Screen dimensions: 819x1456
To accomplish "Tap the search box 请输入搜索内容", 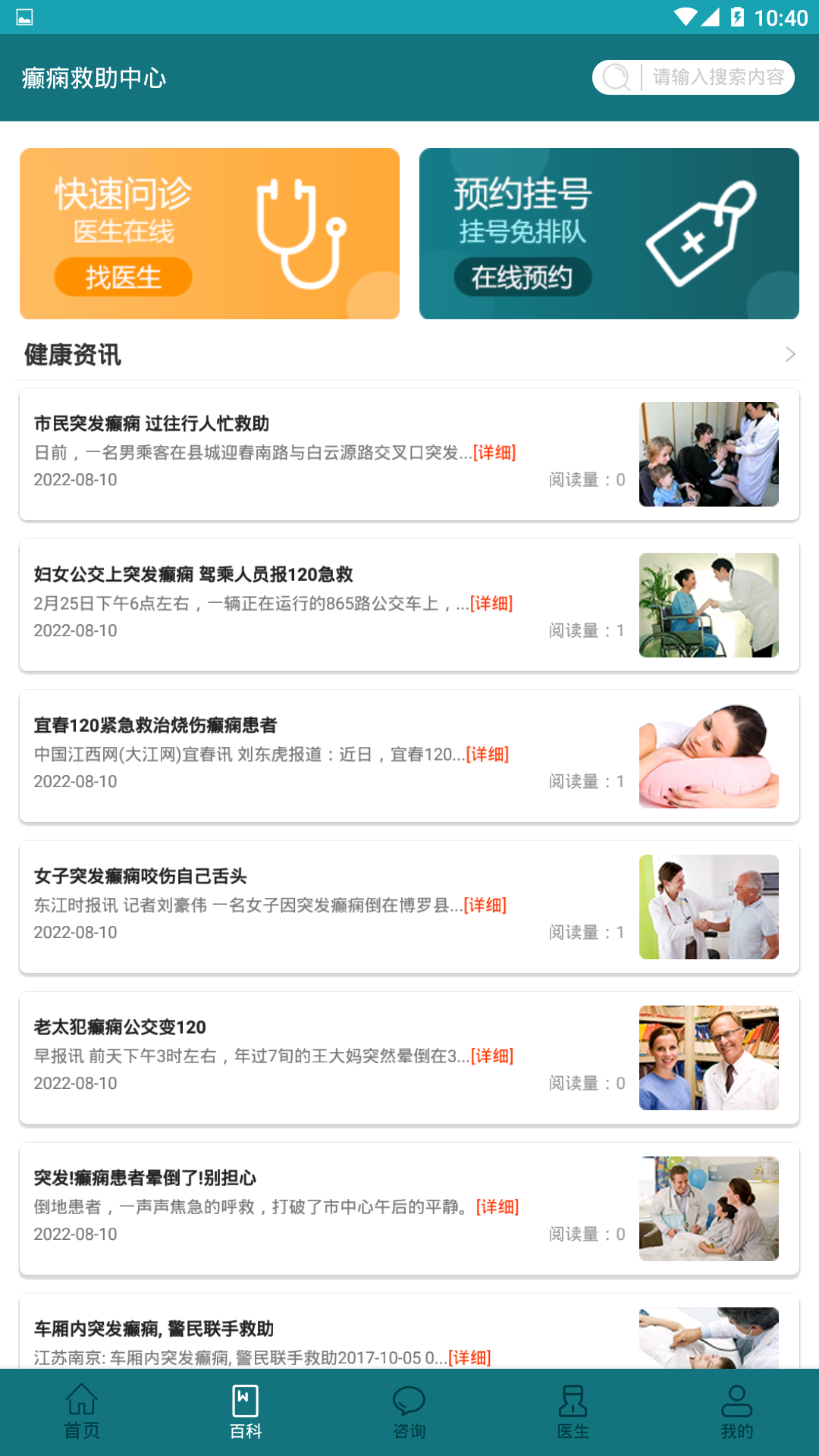I will 717,77.
